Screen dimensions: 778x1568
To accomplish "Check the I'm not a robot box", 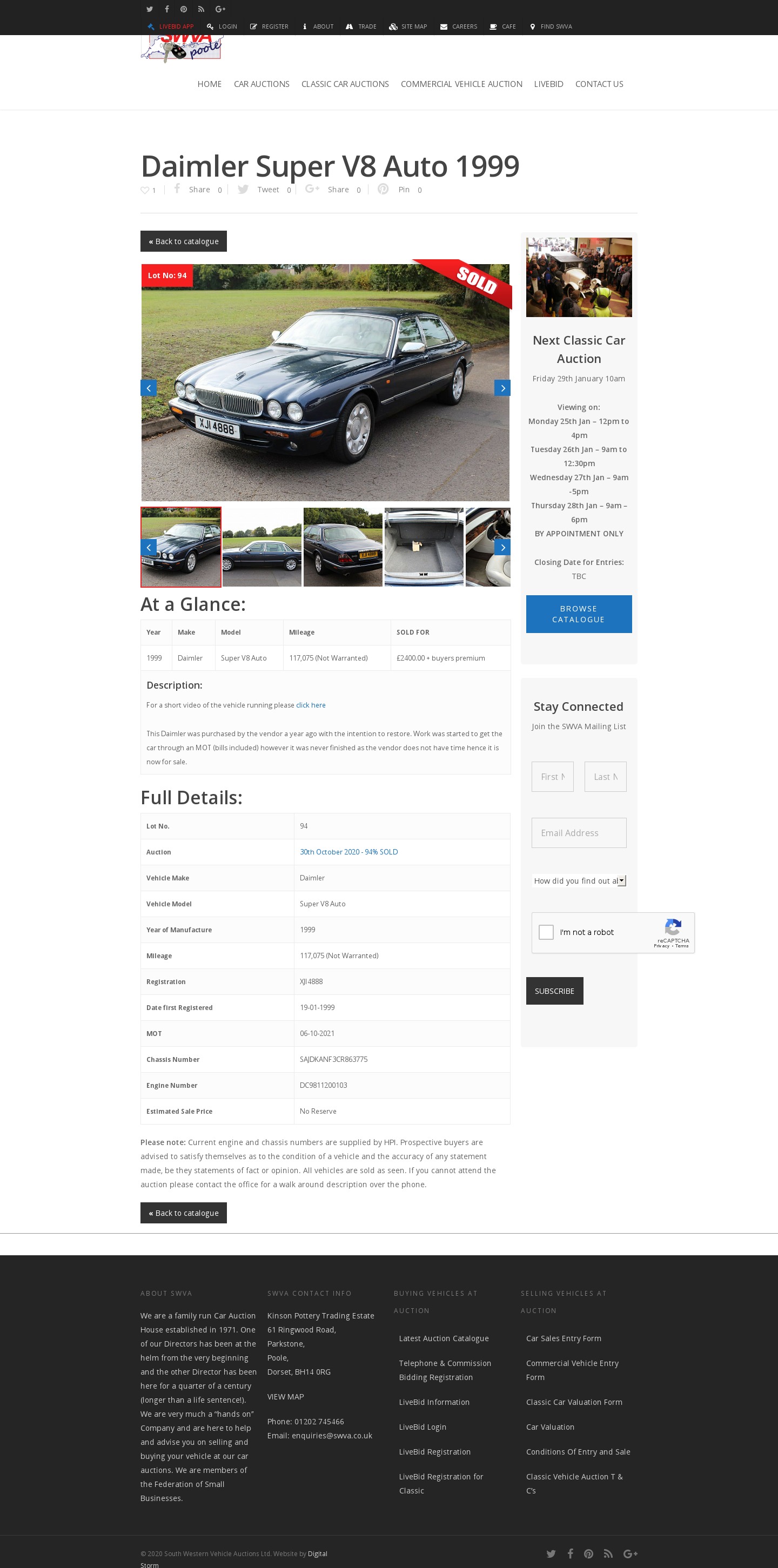I will 546,931.
